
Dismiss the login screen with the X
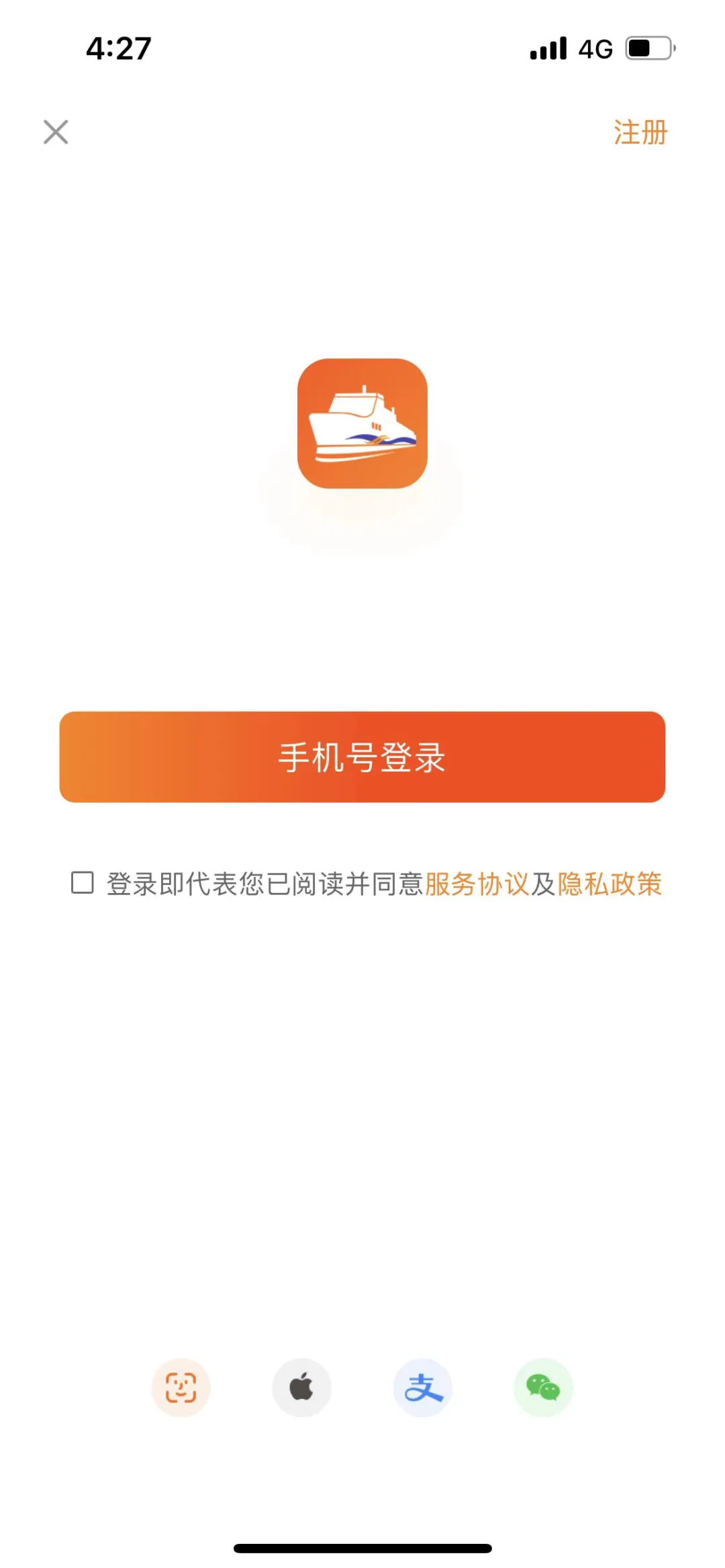tap(56, 132)
